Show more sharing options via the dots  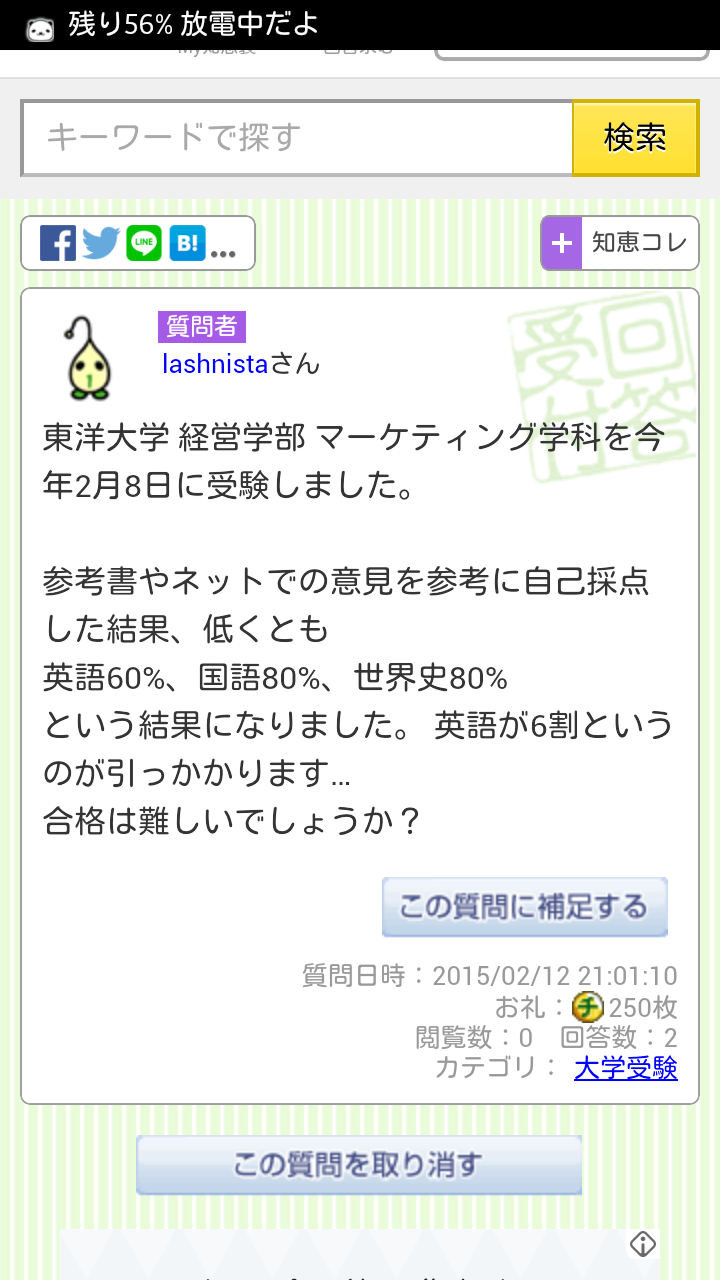[x=224, y=252]
